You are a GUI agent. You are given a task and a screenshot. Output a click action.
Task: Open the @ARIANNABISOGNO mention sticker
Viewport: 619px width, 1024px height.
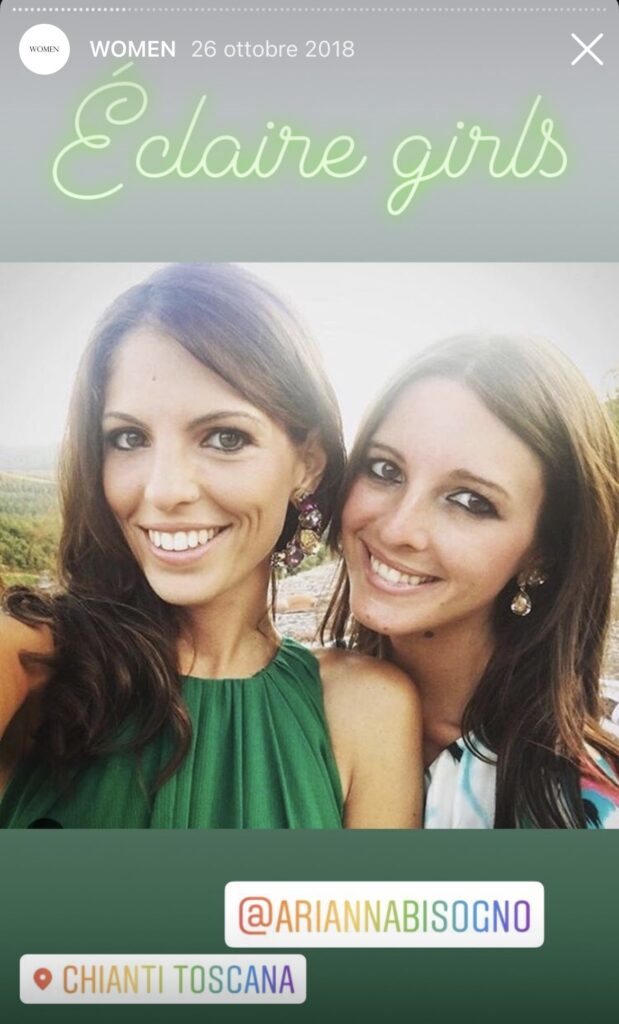coord(384,914)
